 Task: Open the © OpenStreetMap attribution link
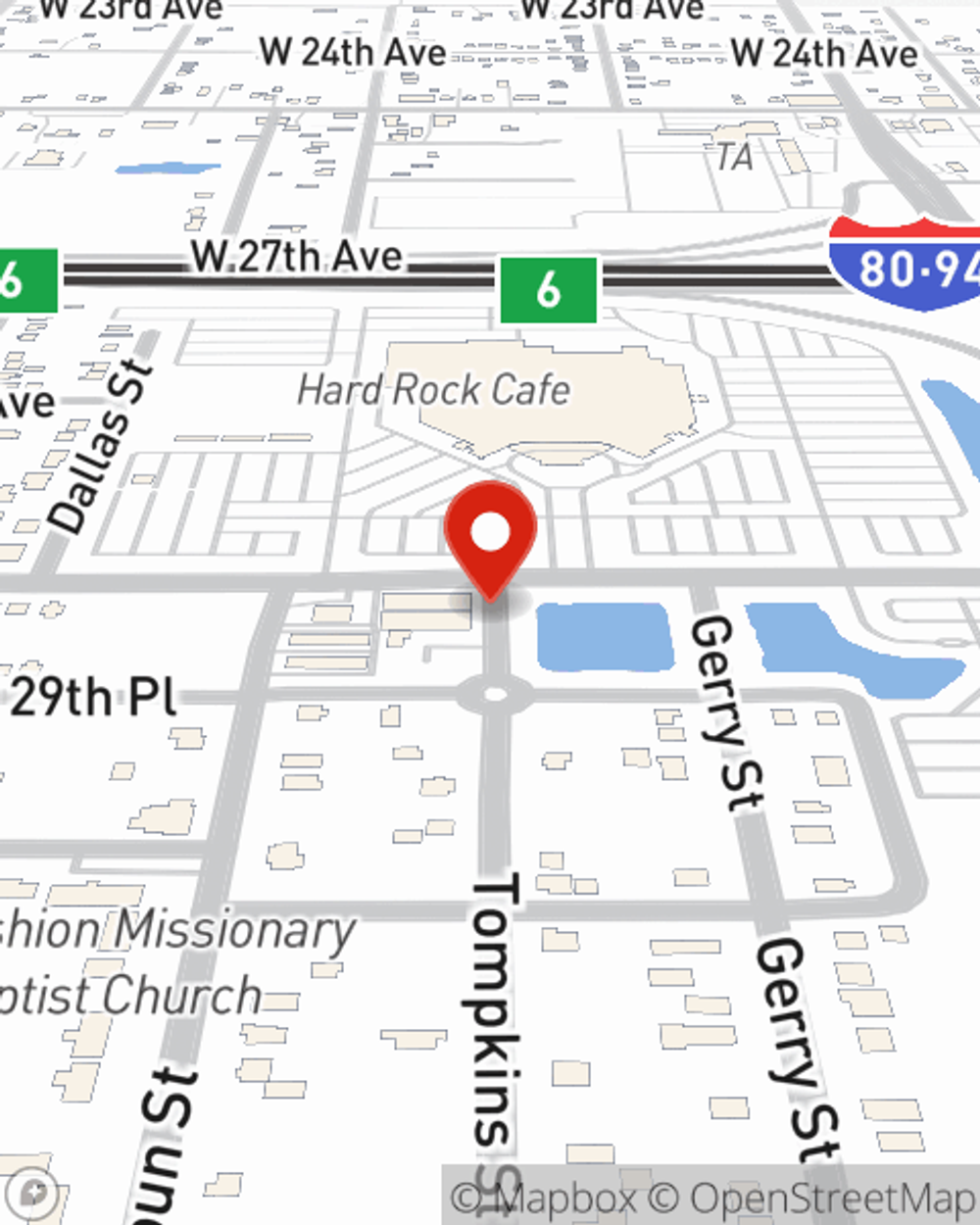pyautogui.click(x=813, y=1198)
